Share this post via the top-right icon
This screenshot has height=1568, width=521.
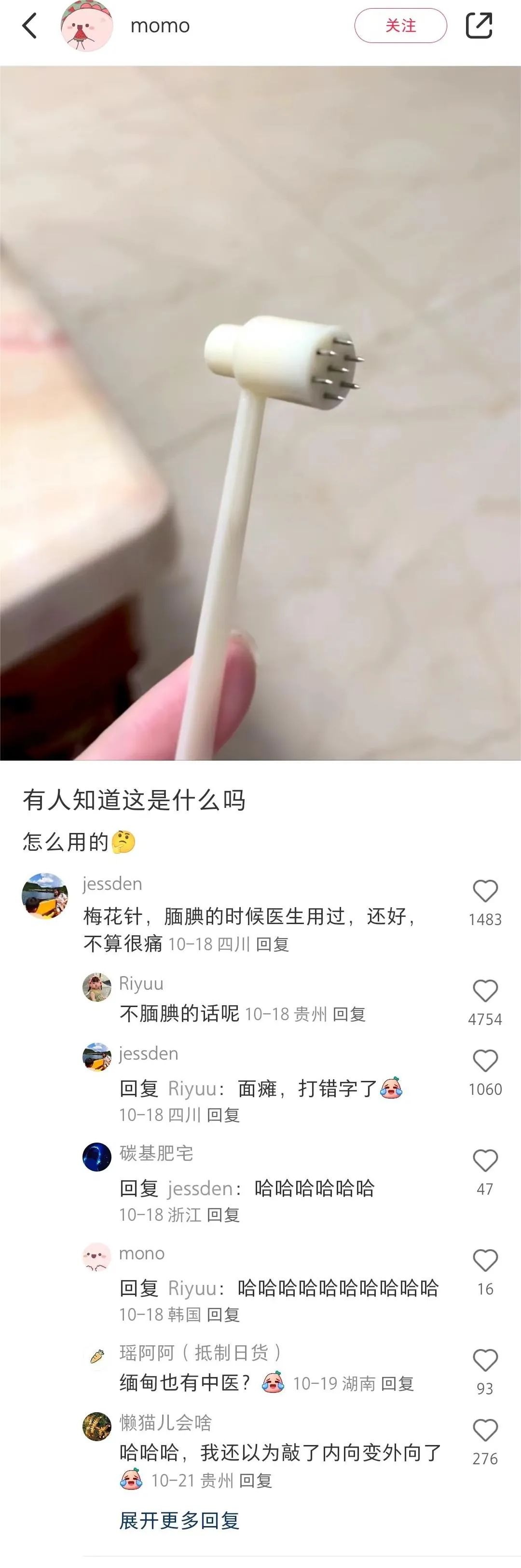click(x=479, y=26)
